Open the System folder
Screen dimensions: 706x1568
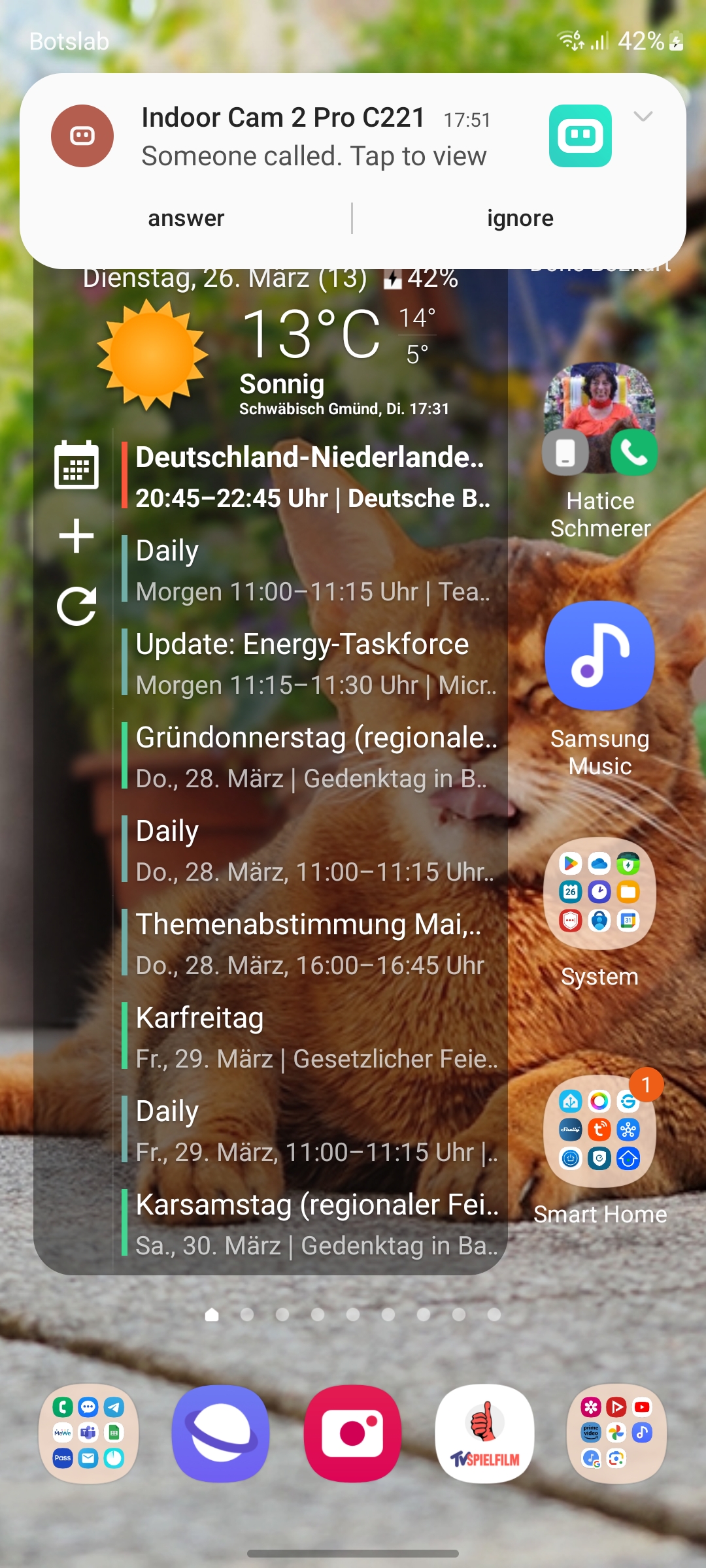(599, 892)
